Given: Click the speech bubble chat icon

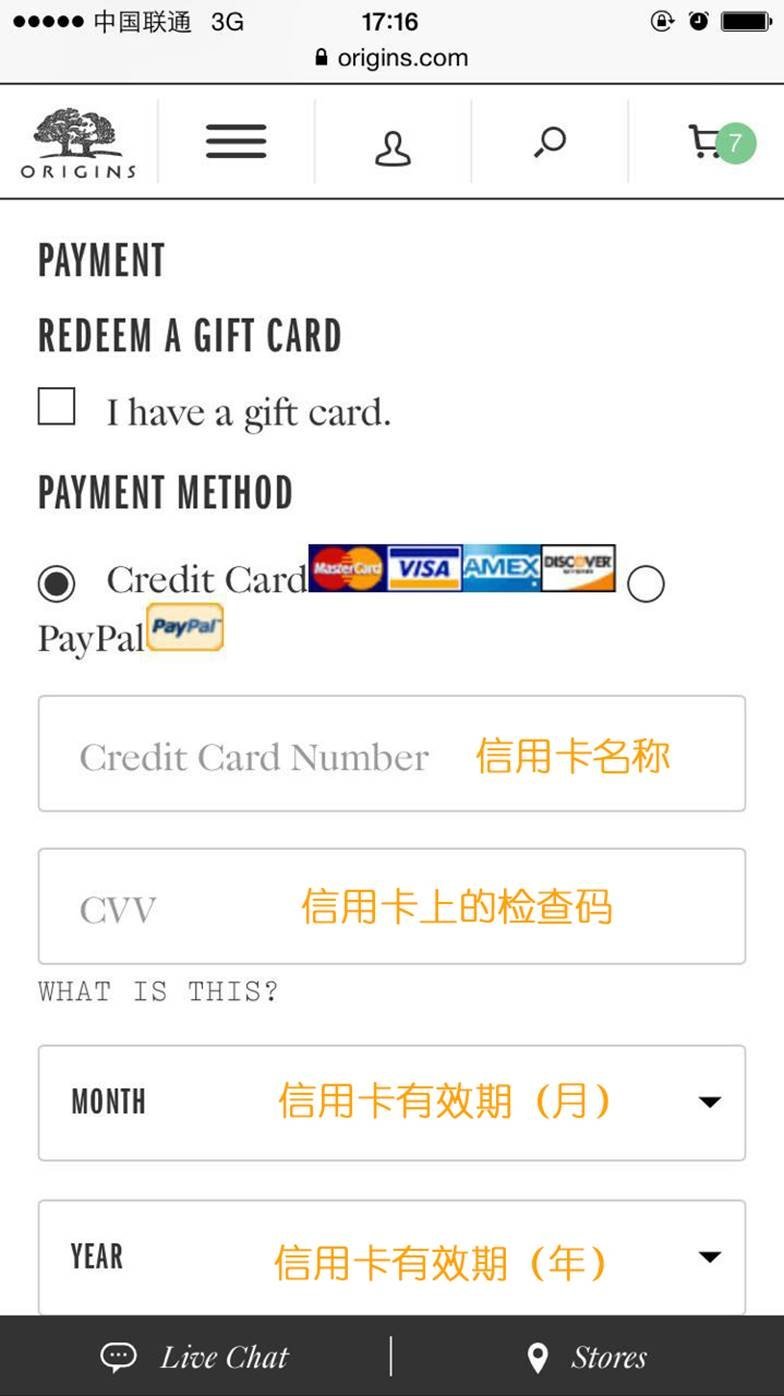Looking at the screenshot, I should pos(119,1356).
